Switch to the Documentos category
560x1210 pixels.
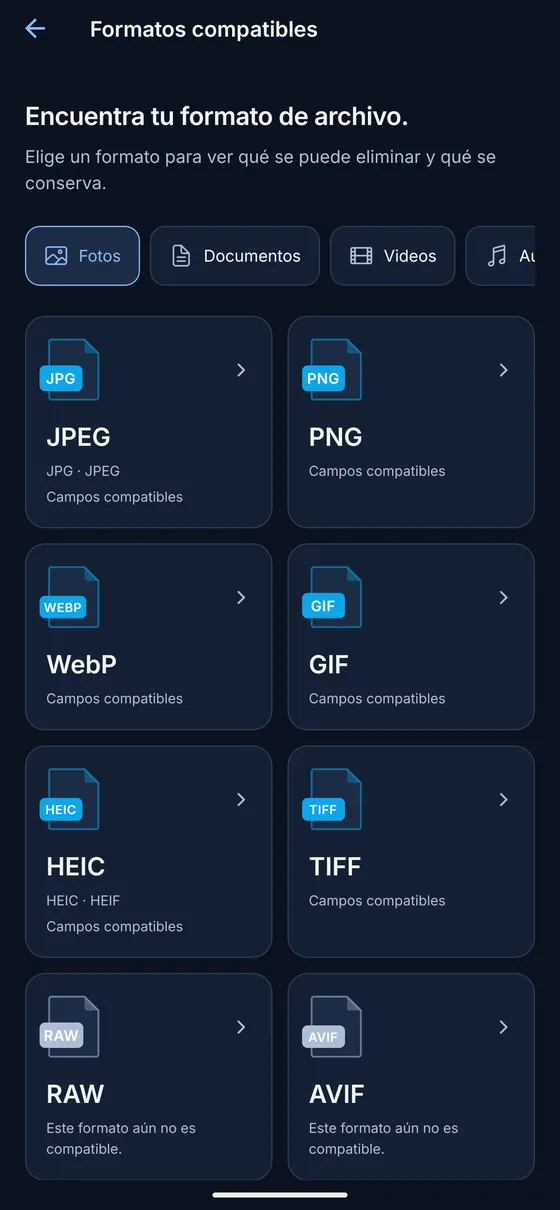coord(235,256)
